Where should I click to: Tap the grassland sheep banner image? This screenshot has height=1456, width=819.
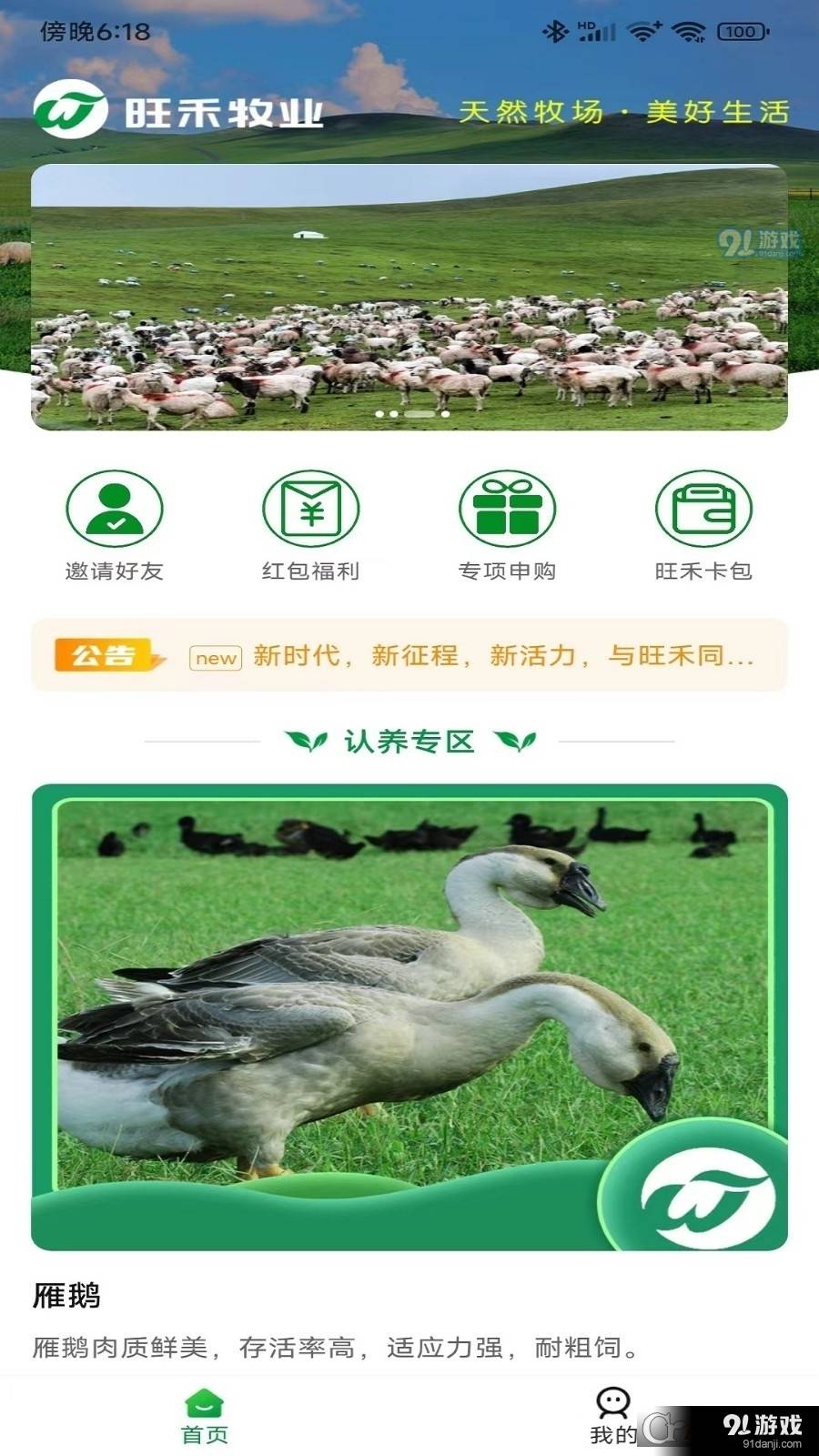tap(409, 291)
